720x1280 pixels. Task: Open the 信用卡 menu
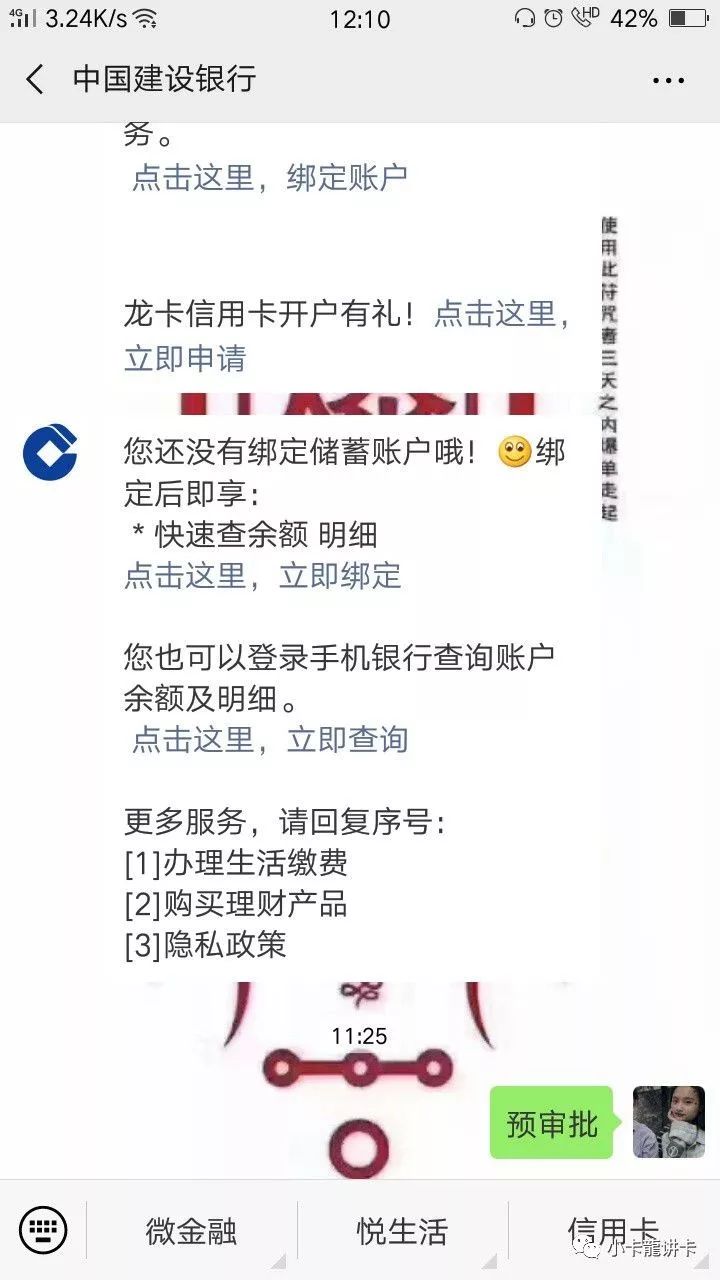(612, 1230)
